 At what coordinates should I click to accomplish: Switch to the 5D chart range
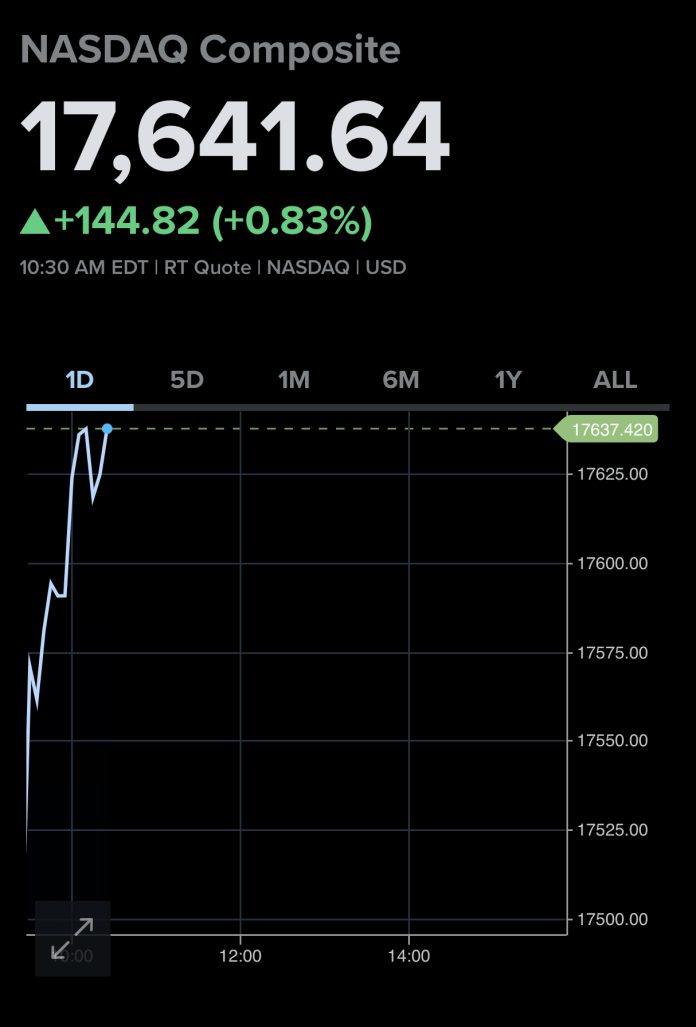[x=187, y=380]
